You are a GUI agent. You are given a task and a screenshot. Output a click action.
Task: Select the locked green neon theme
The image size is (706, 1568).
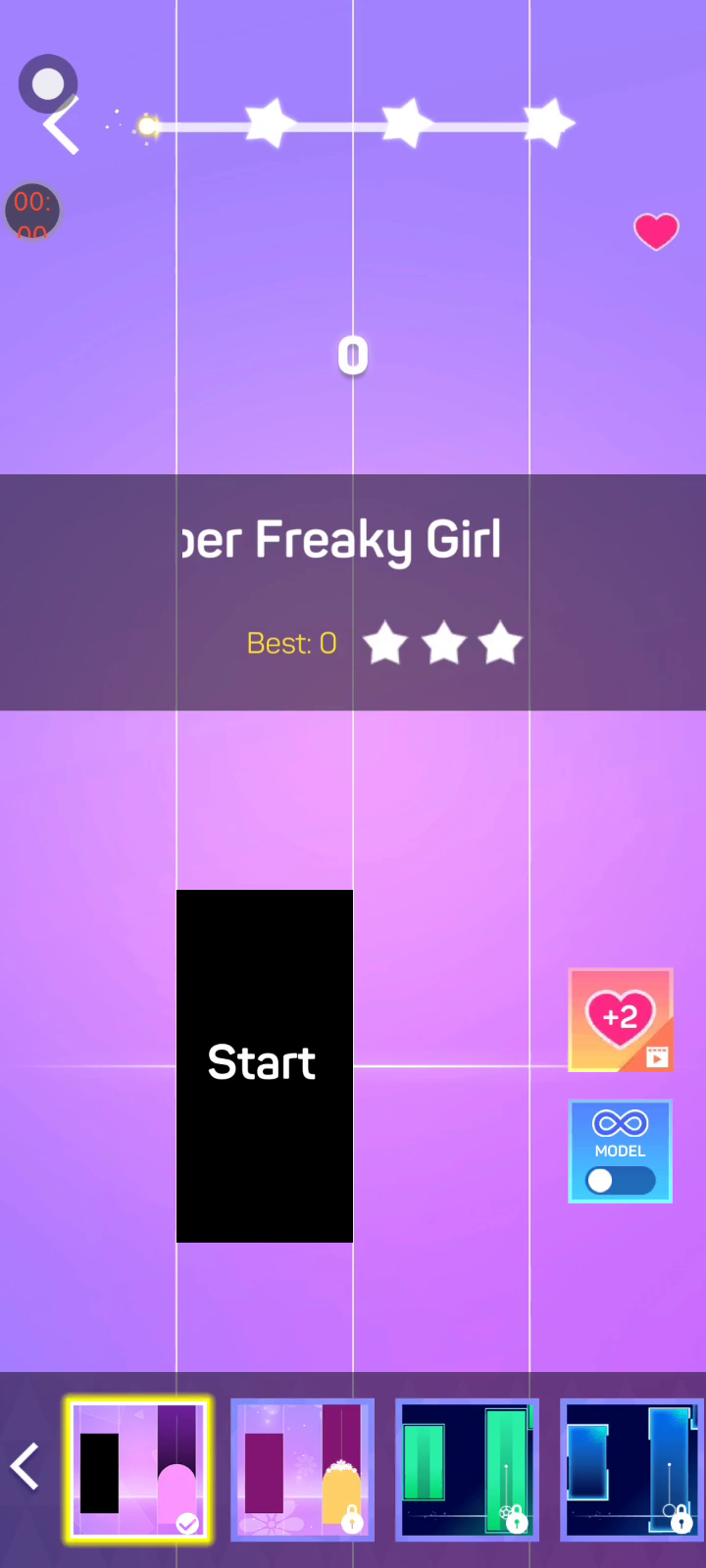coord(467,1469)
